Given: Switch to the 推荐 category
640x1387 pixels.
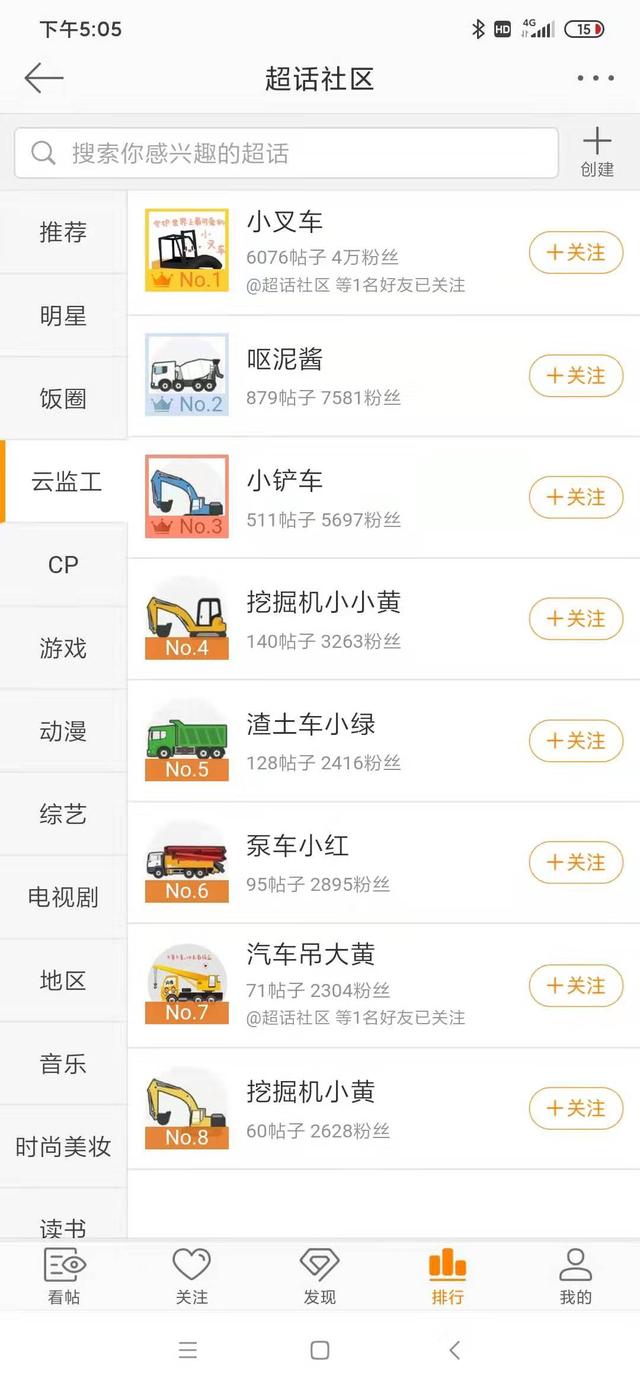Looking at the screenshot, I should (x=63, y=232).
